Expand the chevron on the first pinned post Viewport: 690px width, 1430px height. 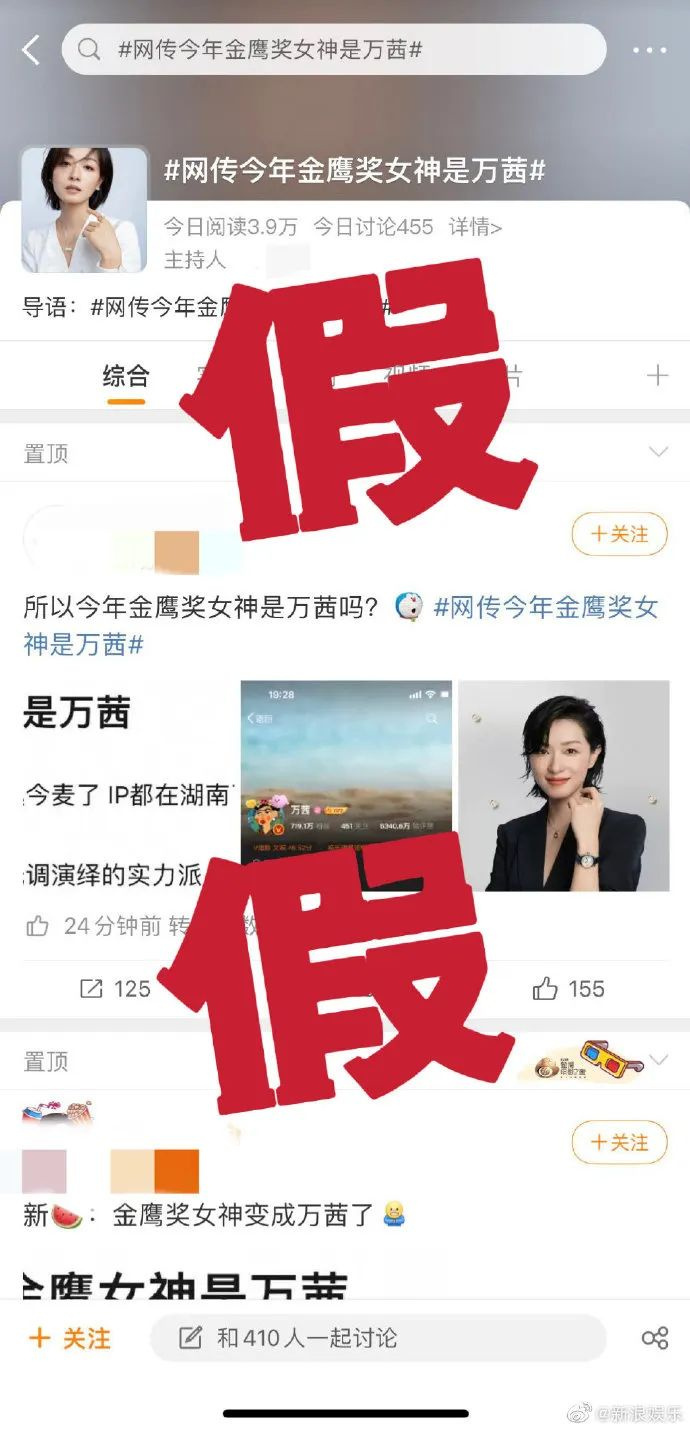pos(658,453)
